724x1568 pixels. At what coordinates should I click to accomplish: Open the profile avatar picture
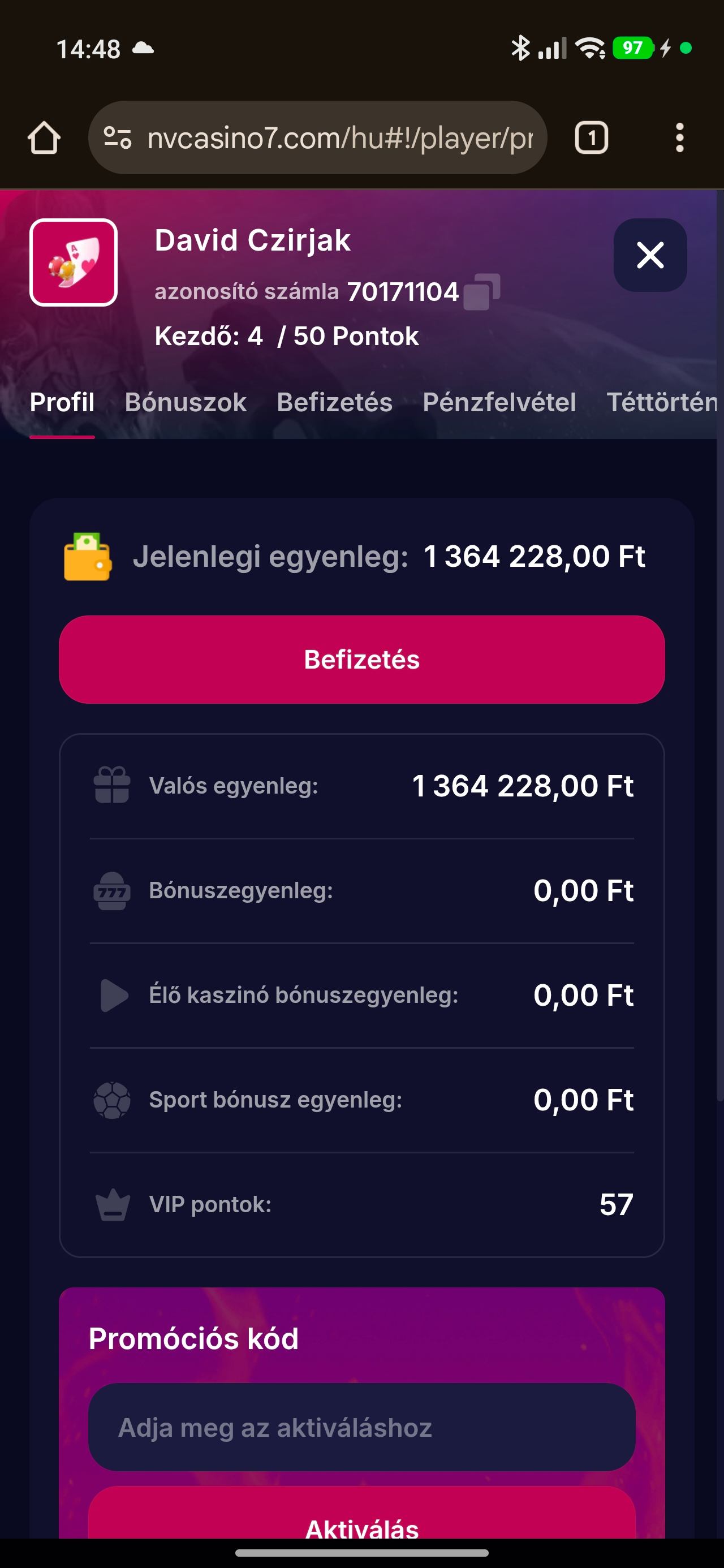tap(74, 262)
